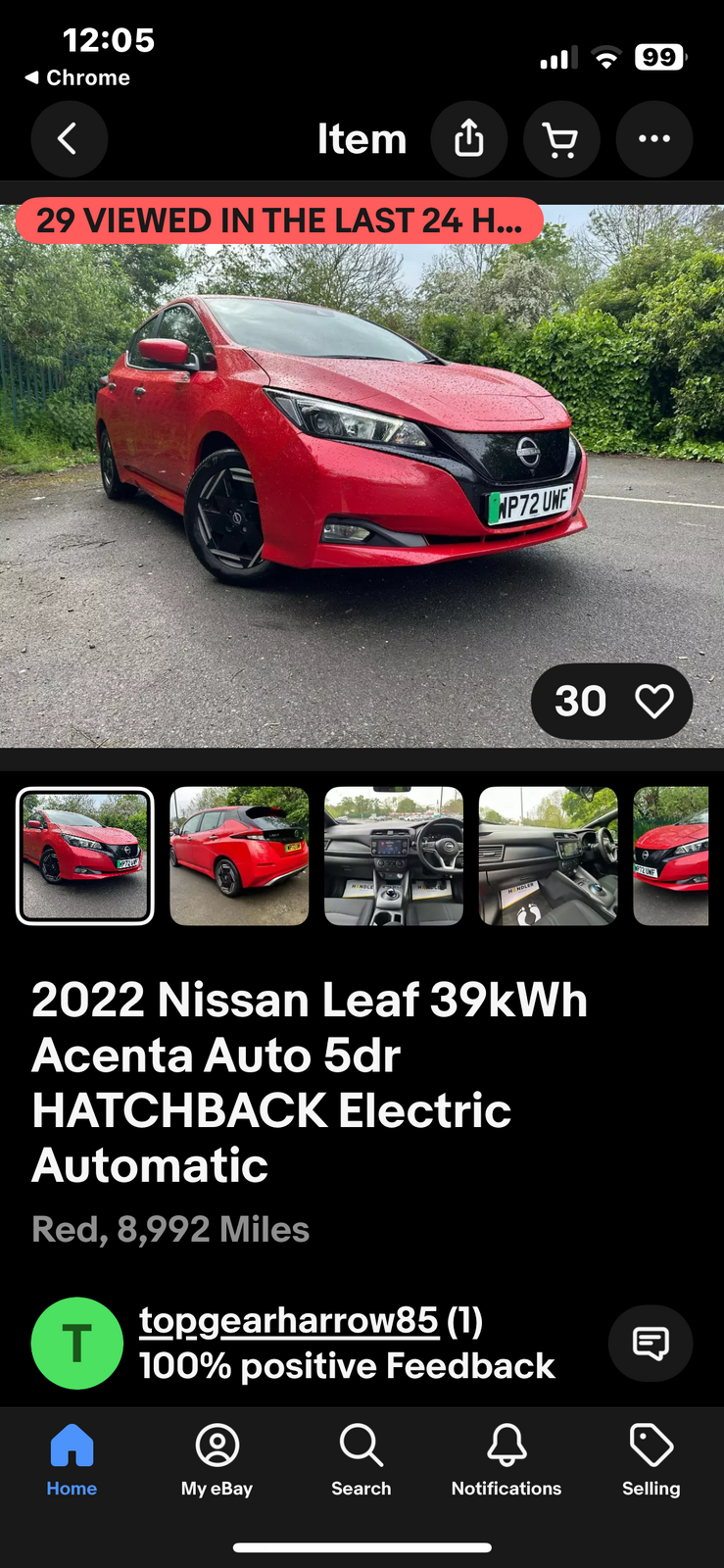The width and height of the screenshot is (724, 1568).
Task: Switch to the Home tab
Action: 72,1460
